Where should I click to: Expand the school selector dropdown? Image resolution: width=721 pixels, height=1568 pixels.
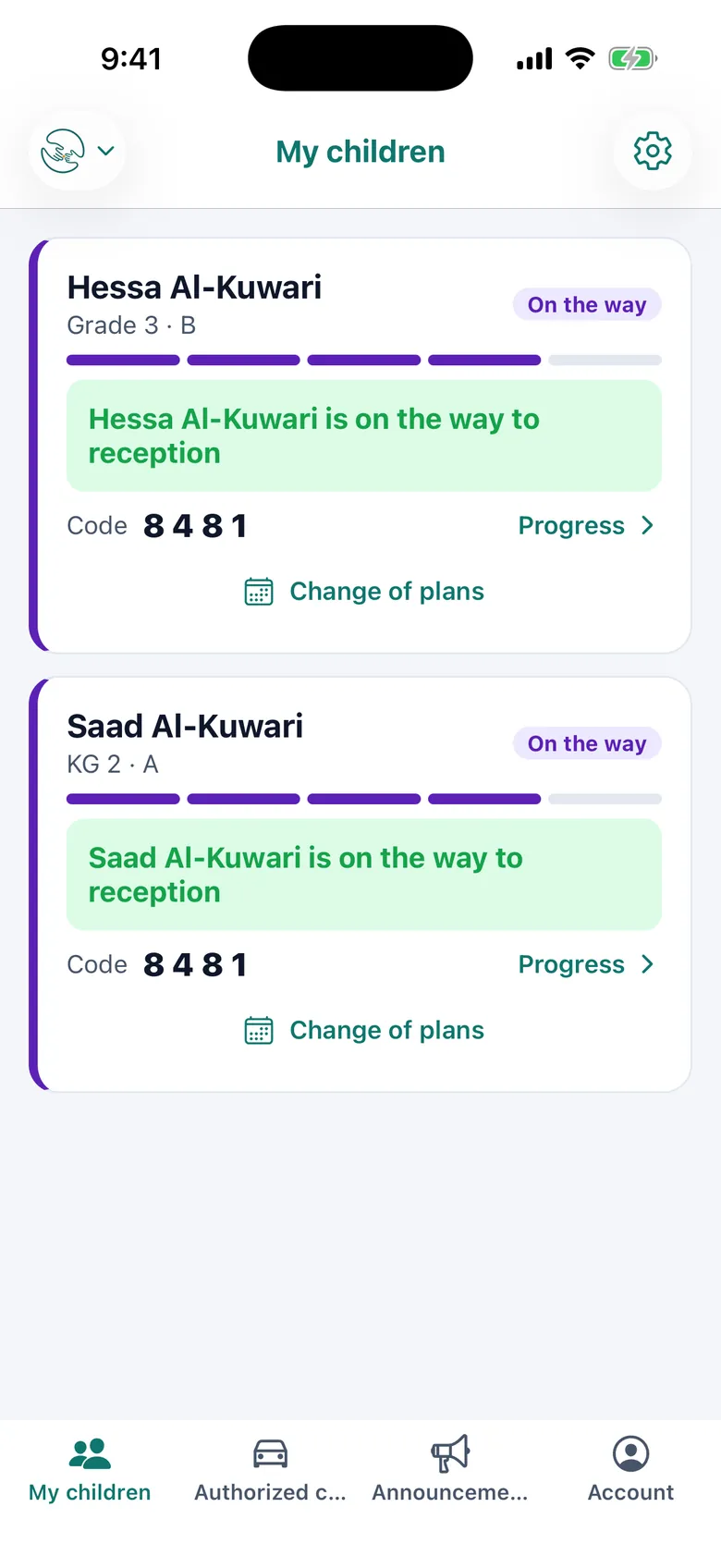pyautogui.click(x=78, y=151)
